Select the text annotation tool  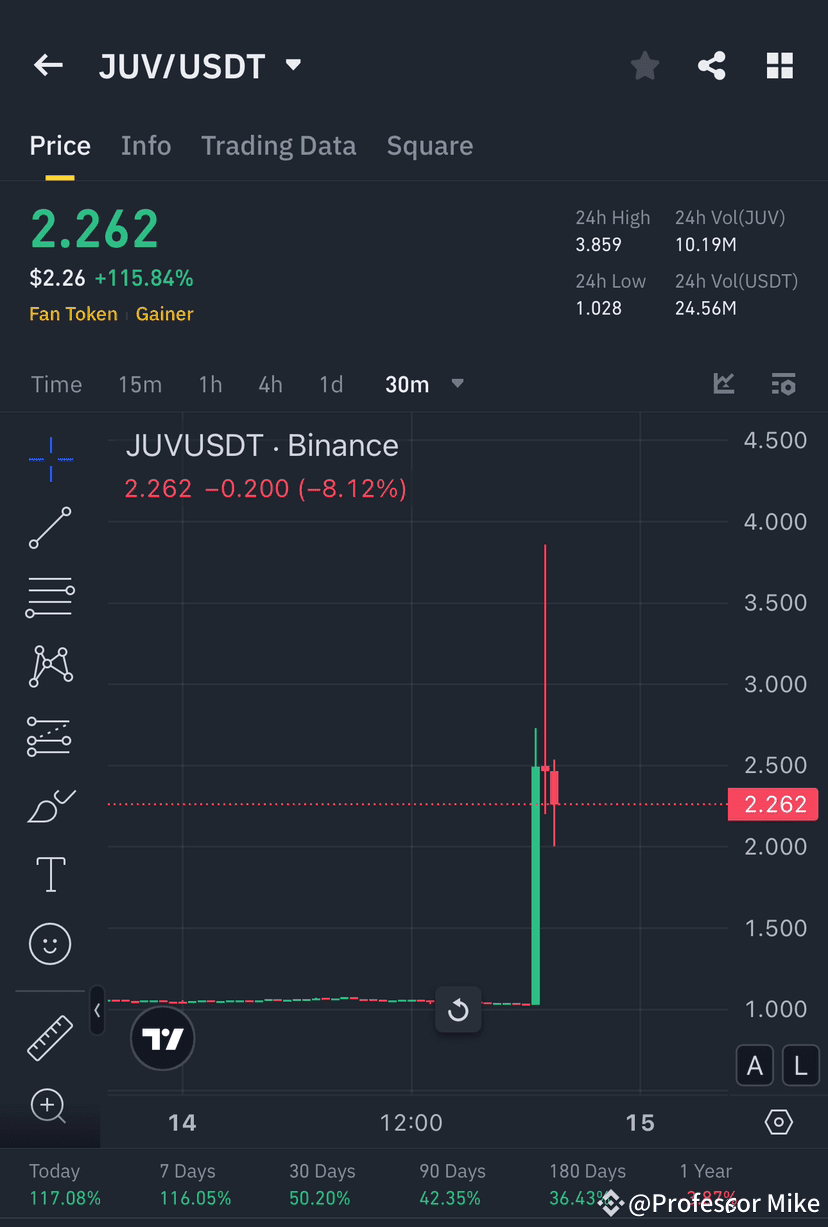click(49, 874)
